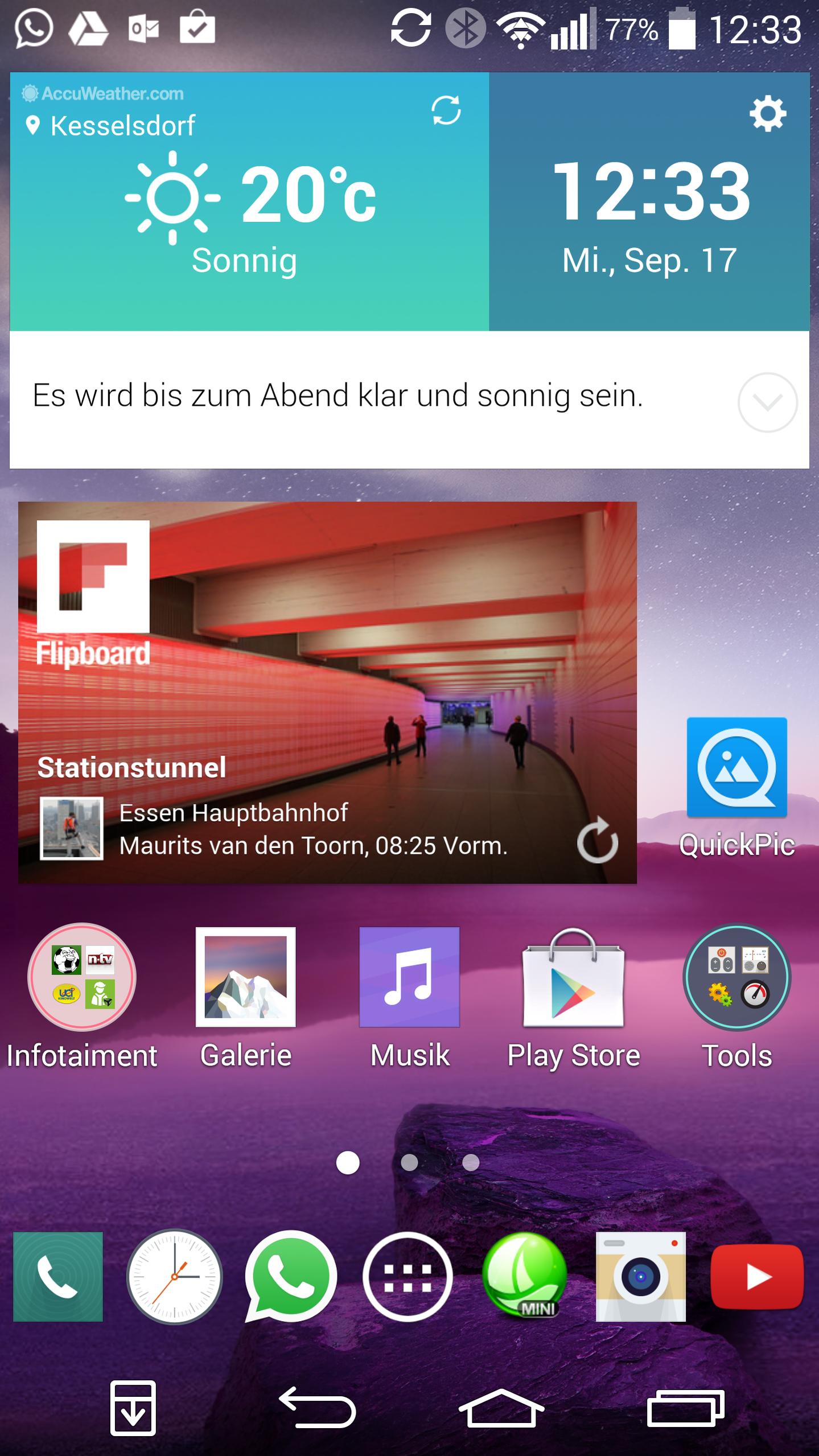The image size is (819, 1456).
Task: Refresh the AccuWeather widget
Action: pyautogui.click(x=446, y=110)
